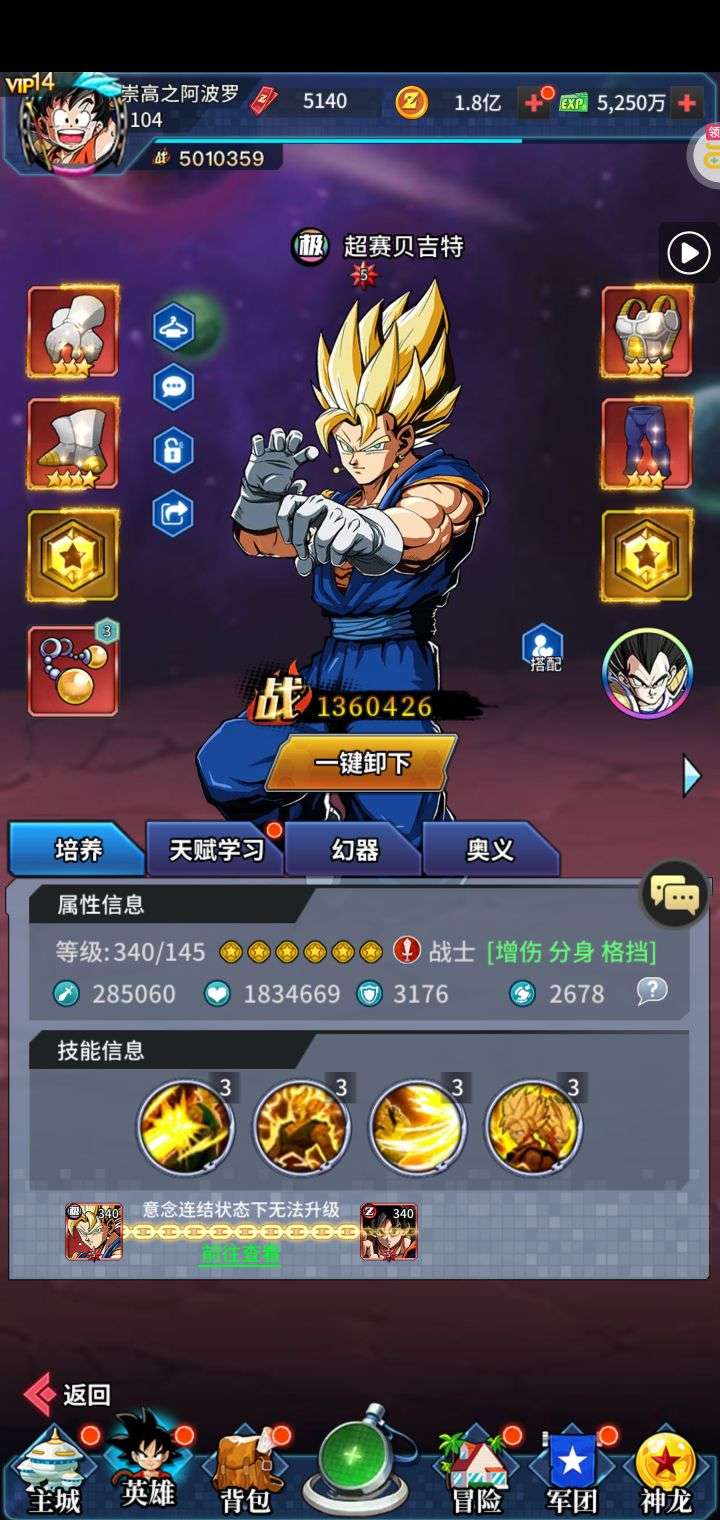Open the 搭配 lineup icon
Viewport: 720px width, 1520px height.
543,648
